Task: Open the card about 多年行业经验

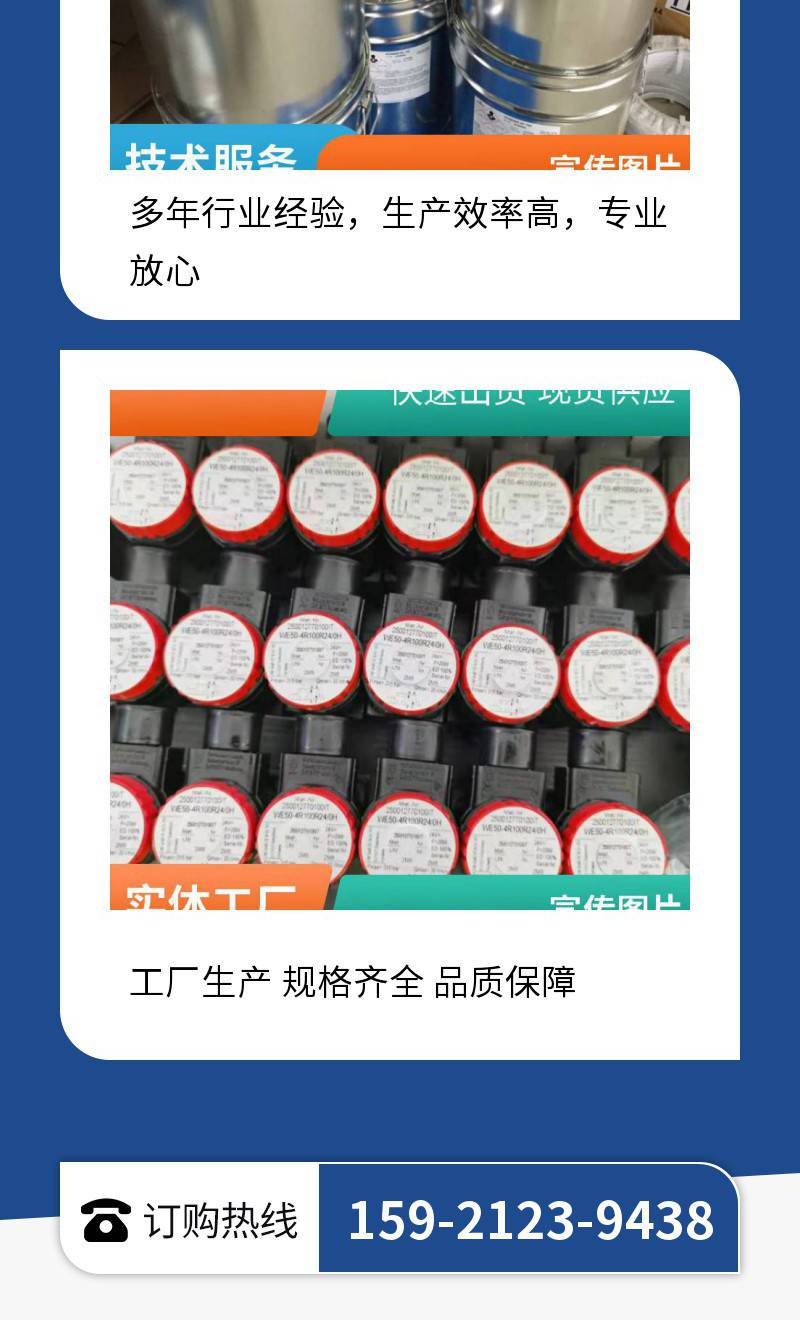Action: point(398,241)
